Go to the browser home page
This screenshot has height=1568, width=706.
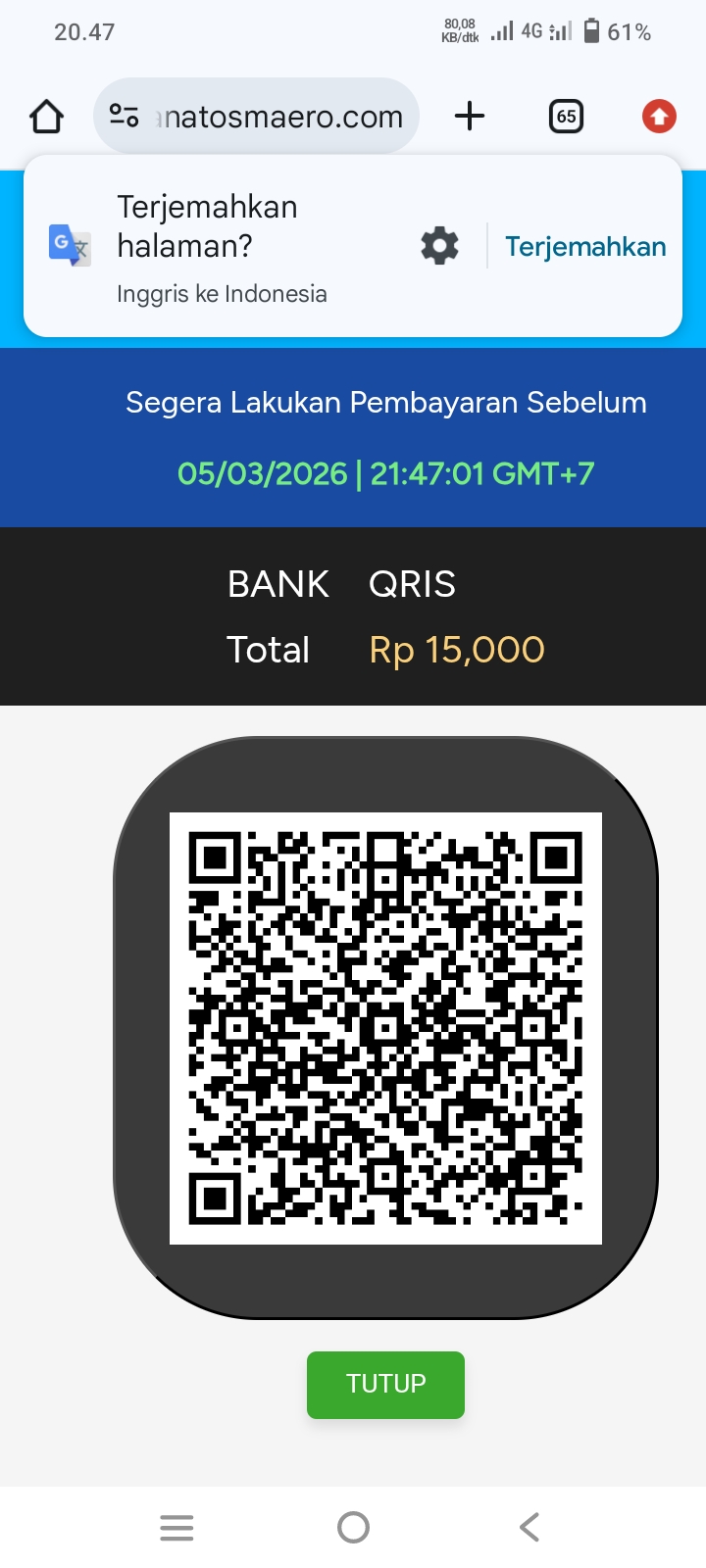[x=46, y=117]
